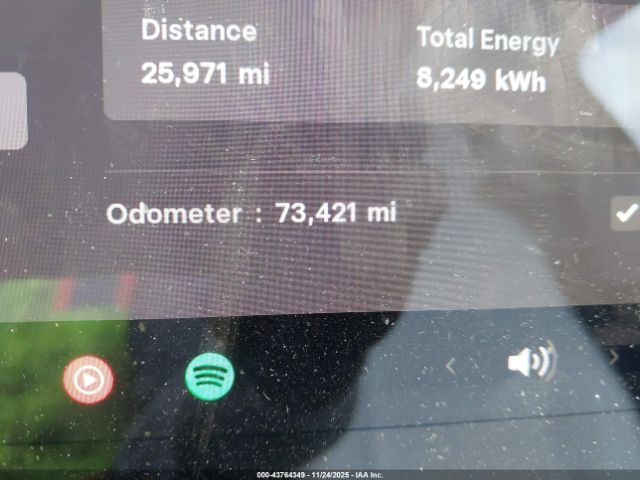Lower volume with the left chevron
640x480 pixels.
pyautogui.click(x=451, y=367)
